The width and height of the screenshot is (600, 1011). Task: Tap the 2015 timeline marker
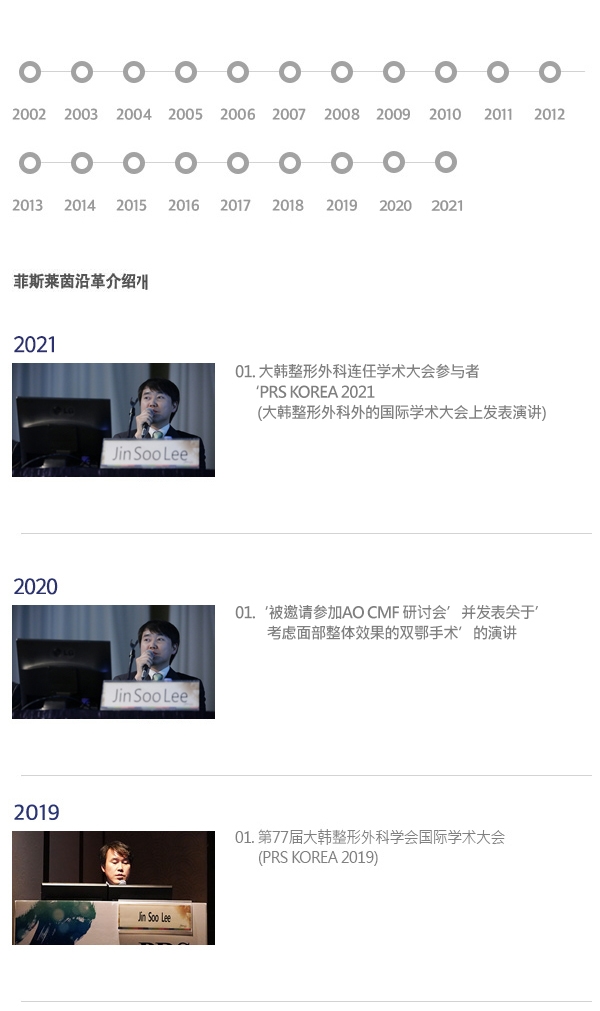tap(134, 163)
